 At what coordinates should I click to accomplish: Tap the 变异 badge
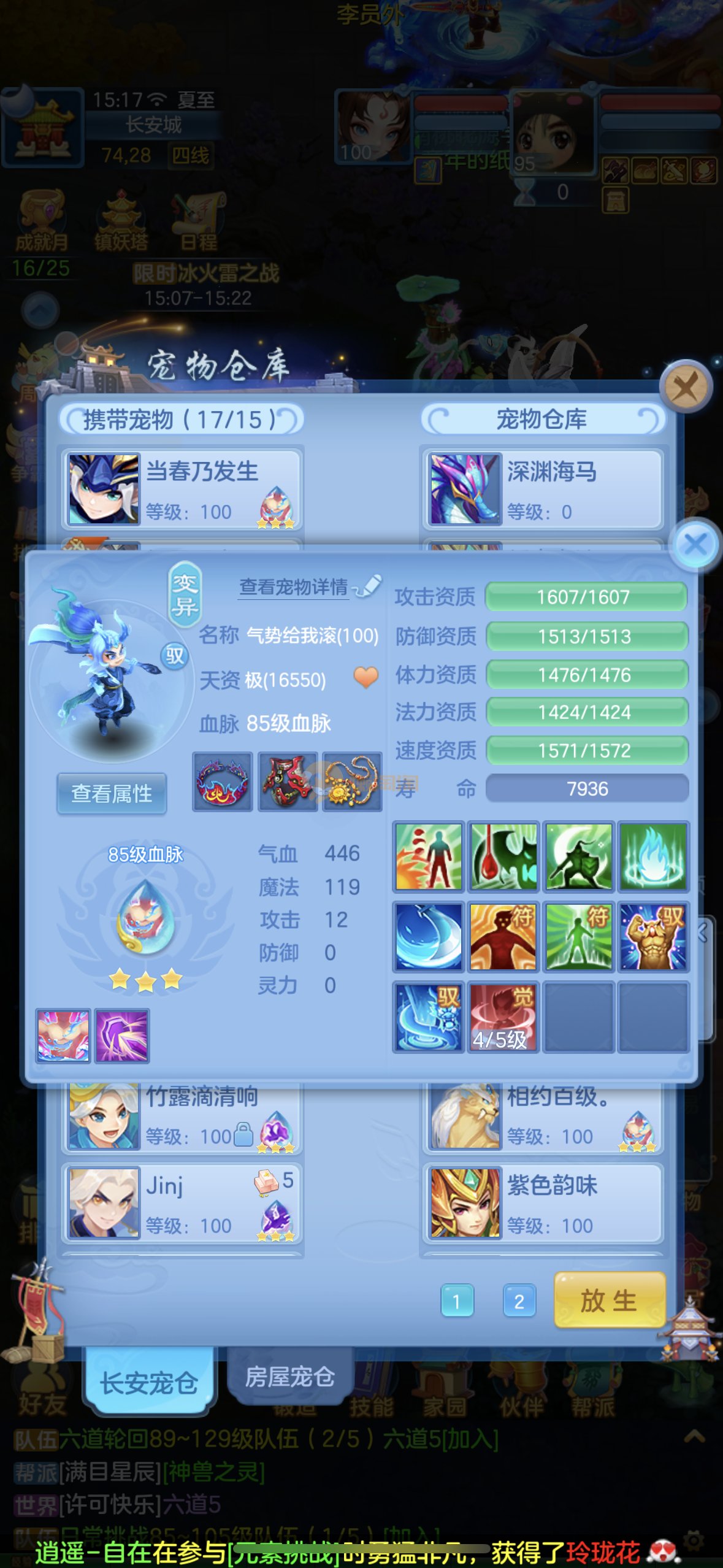coord(185,594)
